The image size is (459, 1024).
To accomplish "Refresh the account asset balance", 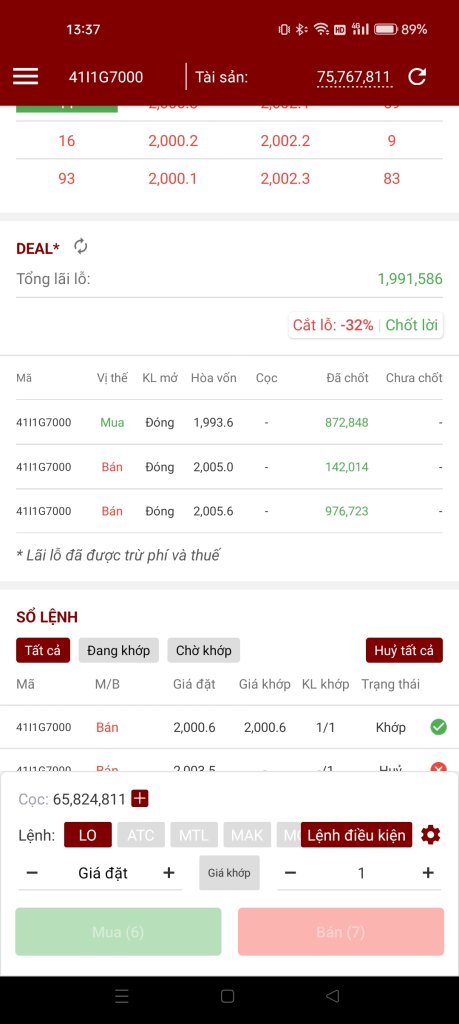I will pyautogui.click(x=417, y=76).
